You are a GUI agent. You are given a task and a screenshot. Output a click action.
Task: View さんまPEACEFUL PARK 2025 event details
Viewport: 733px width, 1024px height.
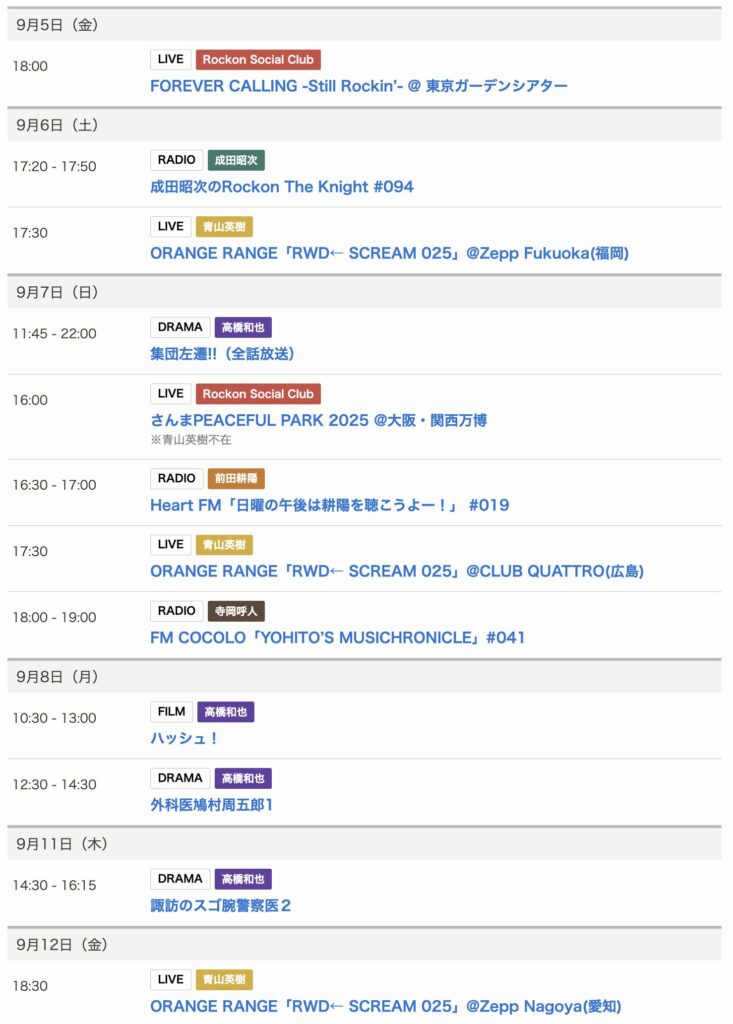[x=318, y=420]
